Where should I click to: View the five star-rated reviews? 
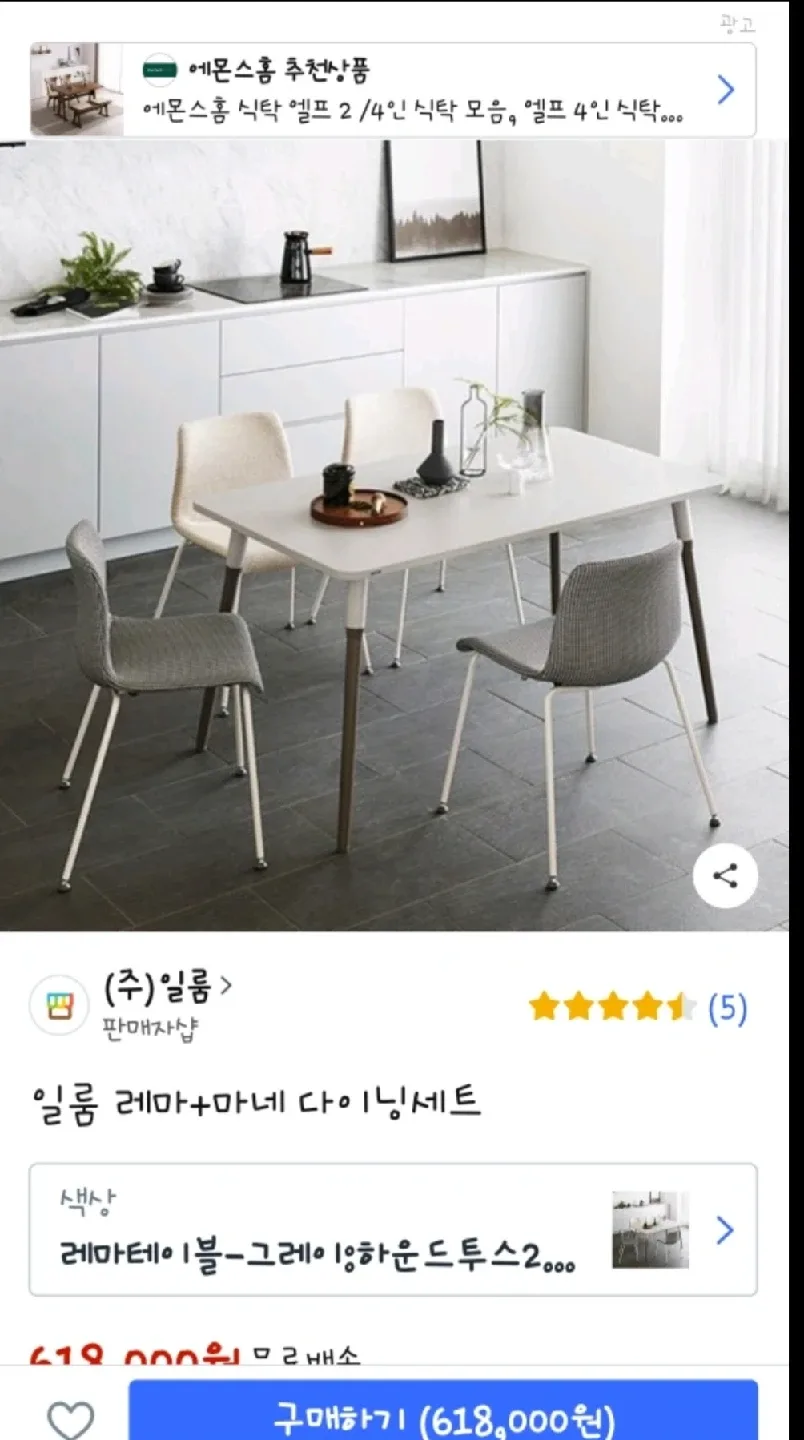637,1008
